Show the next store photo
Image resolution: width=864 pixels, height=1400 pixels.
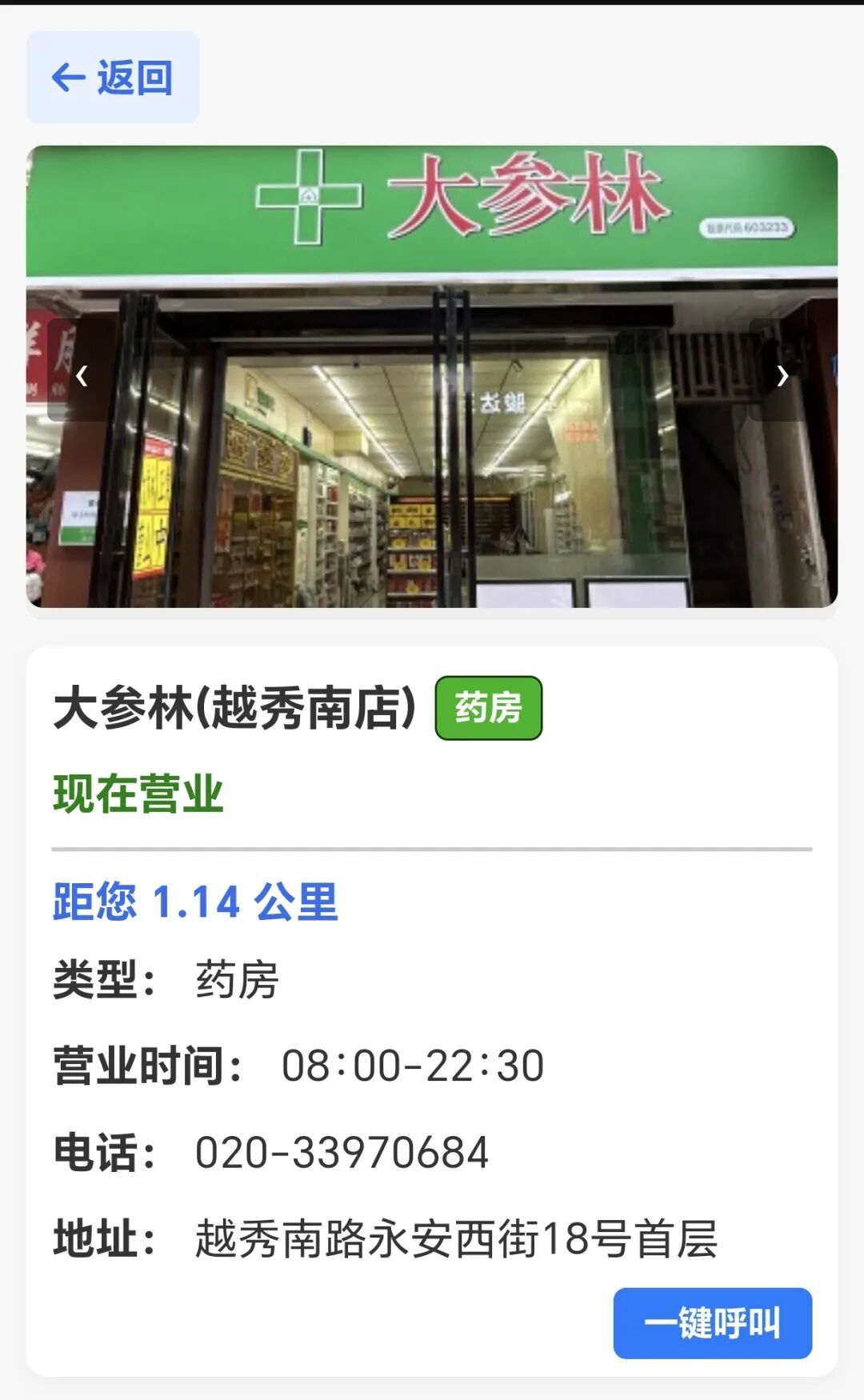(782, 374)
